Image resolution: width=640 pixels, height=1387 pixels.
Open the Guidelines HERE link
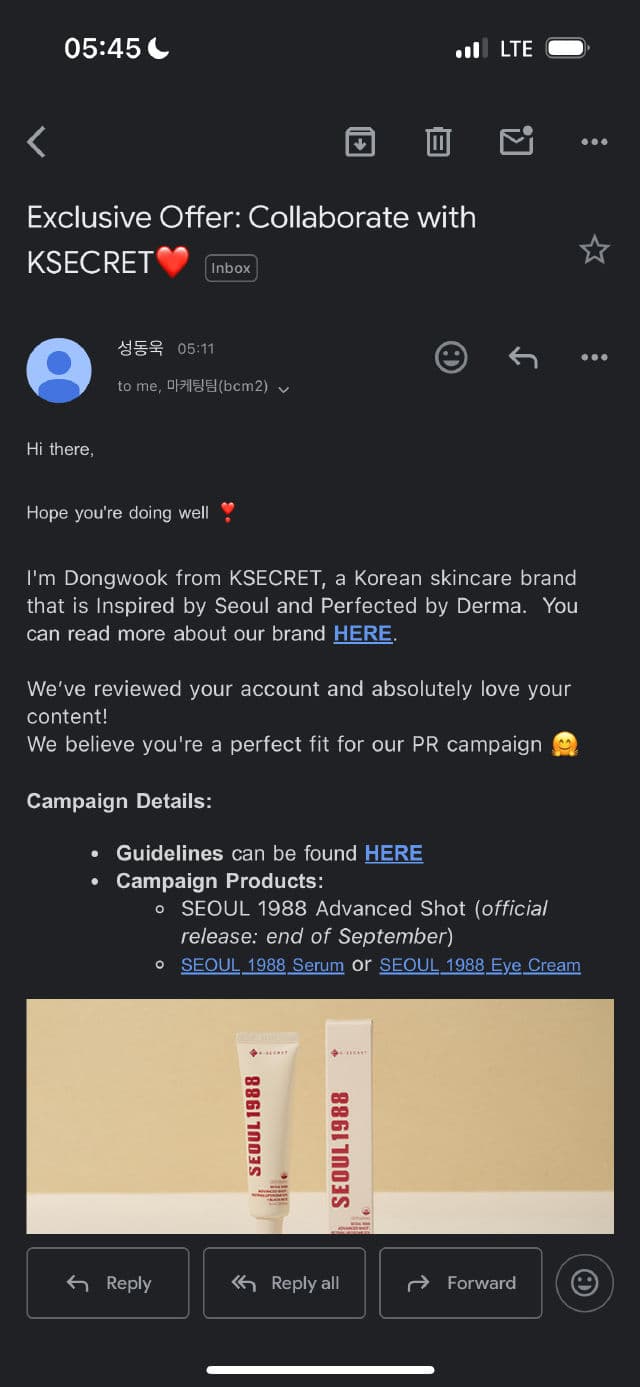tap(393, 853)
